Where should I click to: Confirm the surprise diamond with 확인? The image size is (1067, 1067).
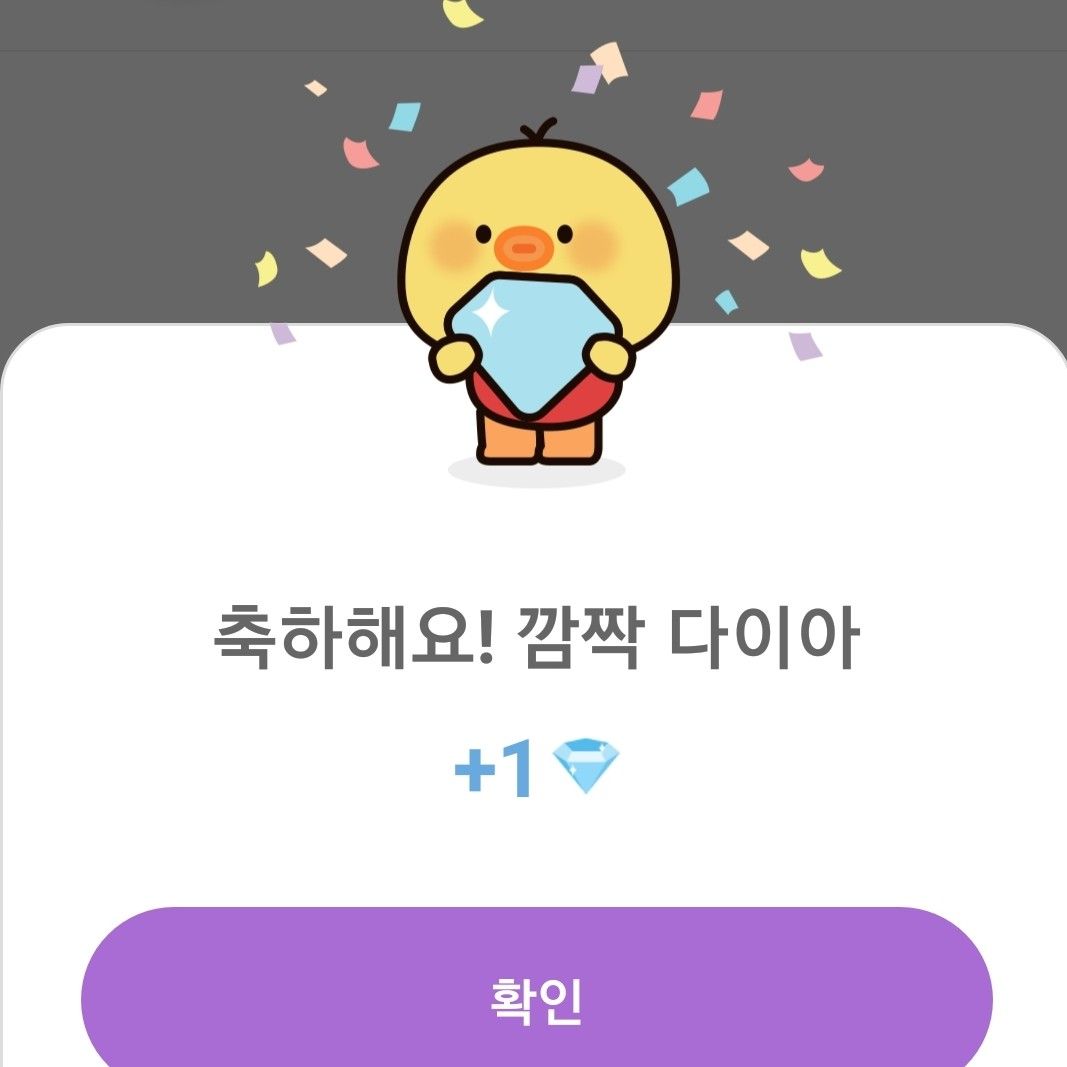click(x=536, y=998)
